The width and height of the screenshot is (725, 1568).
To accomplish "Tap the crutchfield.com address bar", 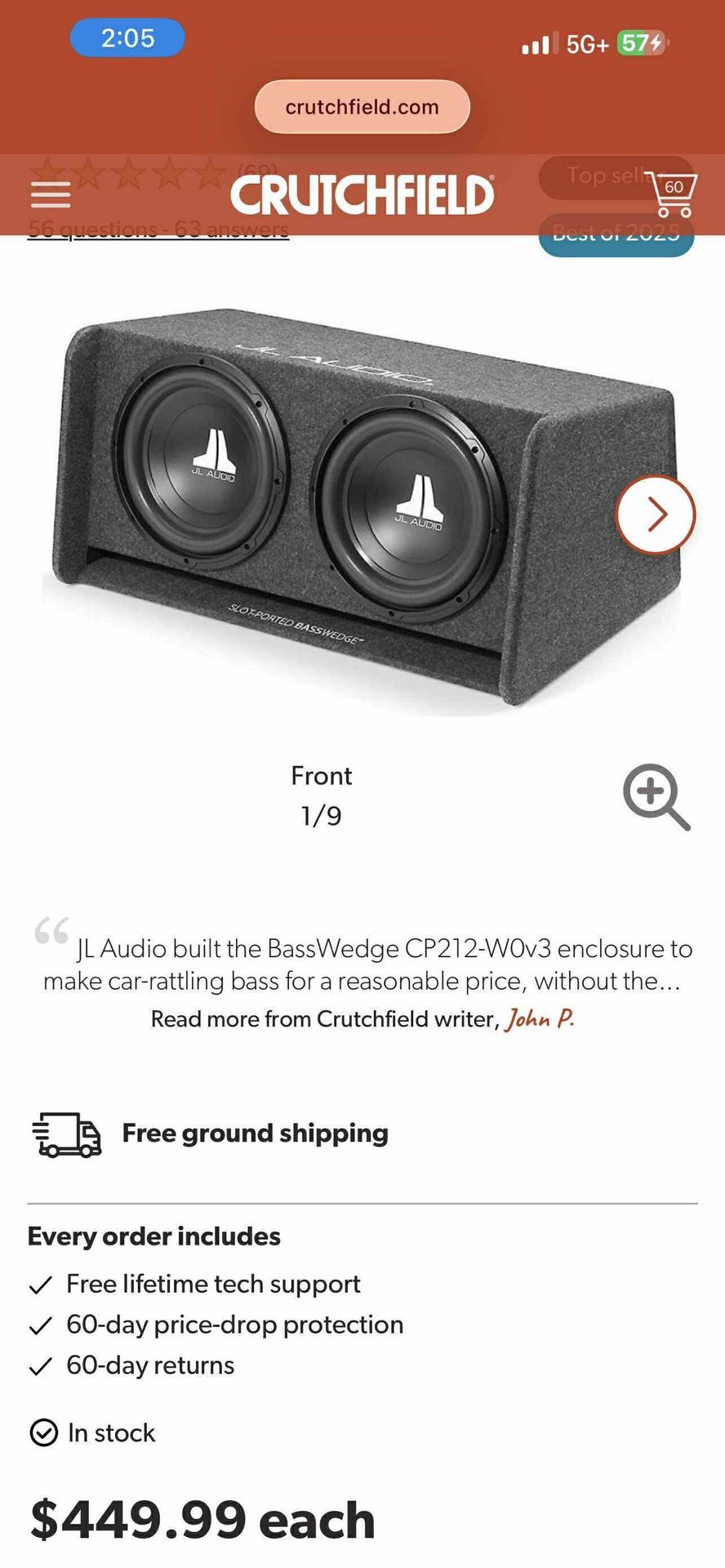I will (x=362, y=107).
